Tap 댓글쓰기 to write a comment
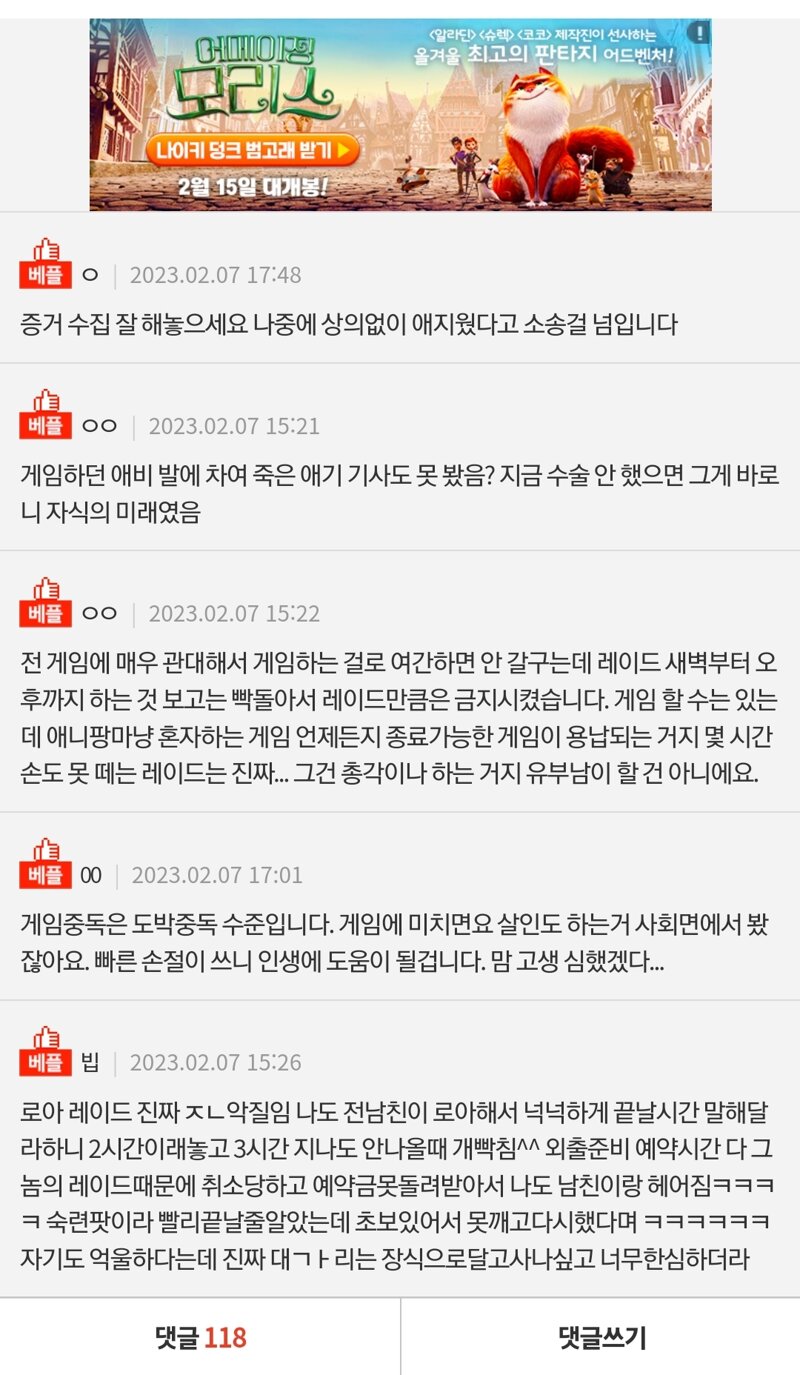 pos(601,1337)
